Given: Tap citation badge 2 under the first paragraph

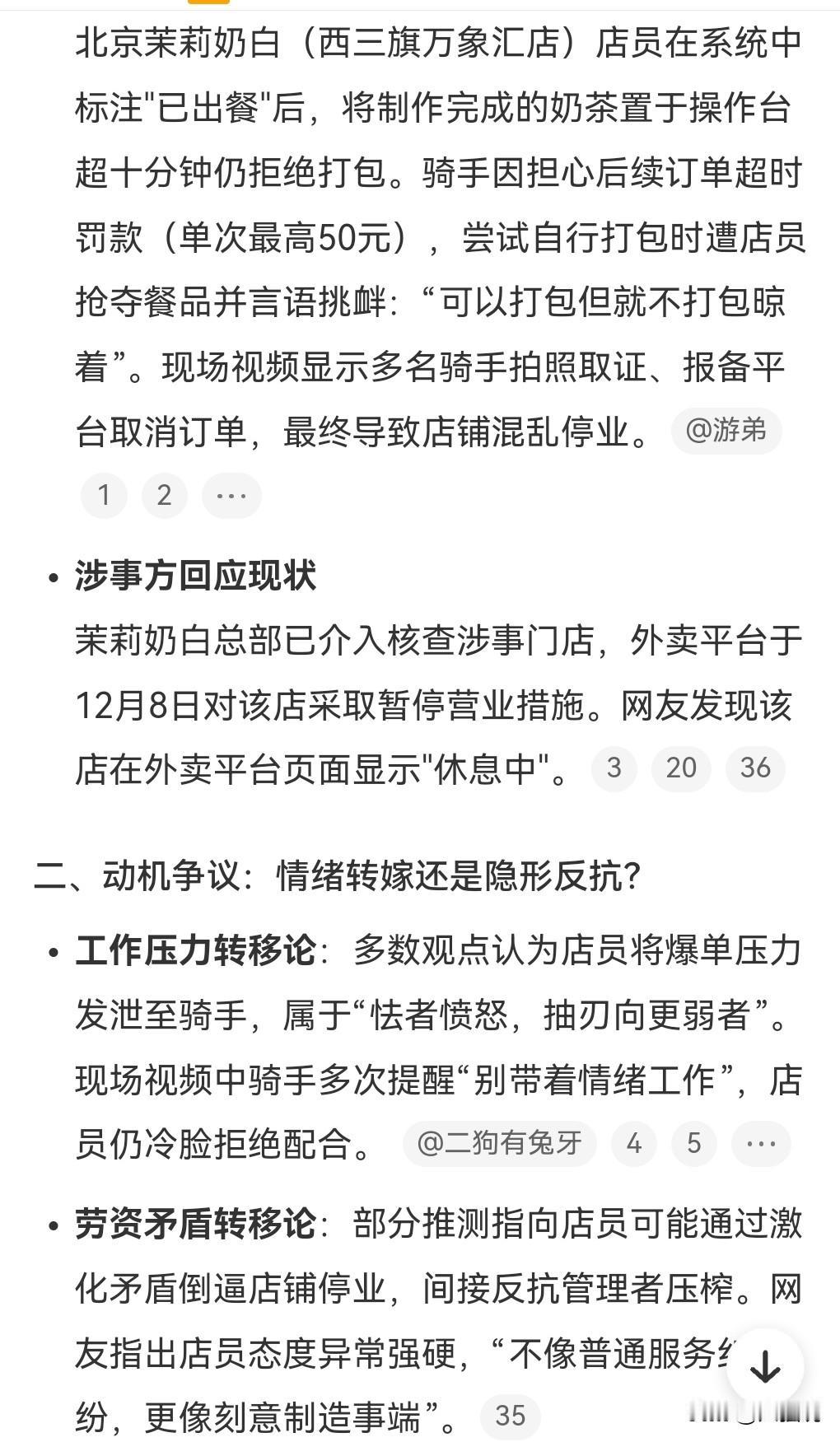Looking at the screenshot, I should tap(164, 495).
